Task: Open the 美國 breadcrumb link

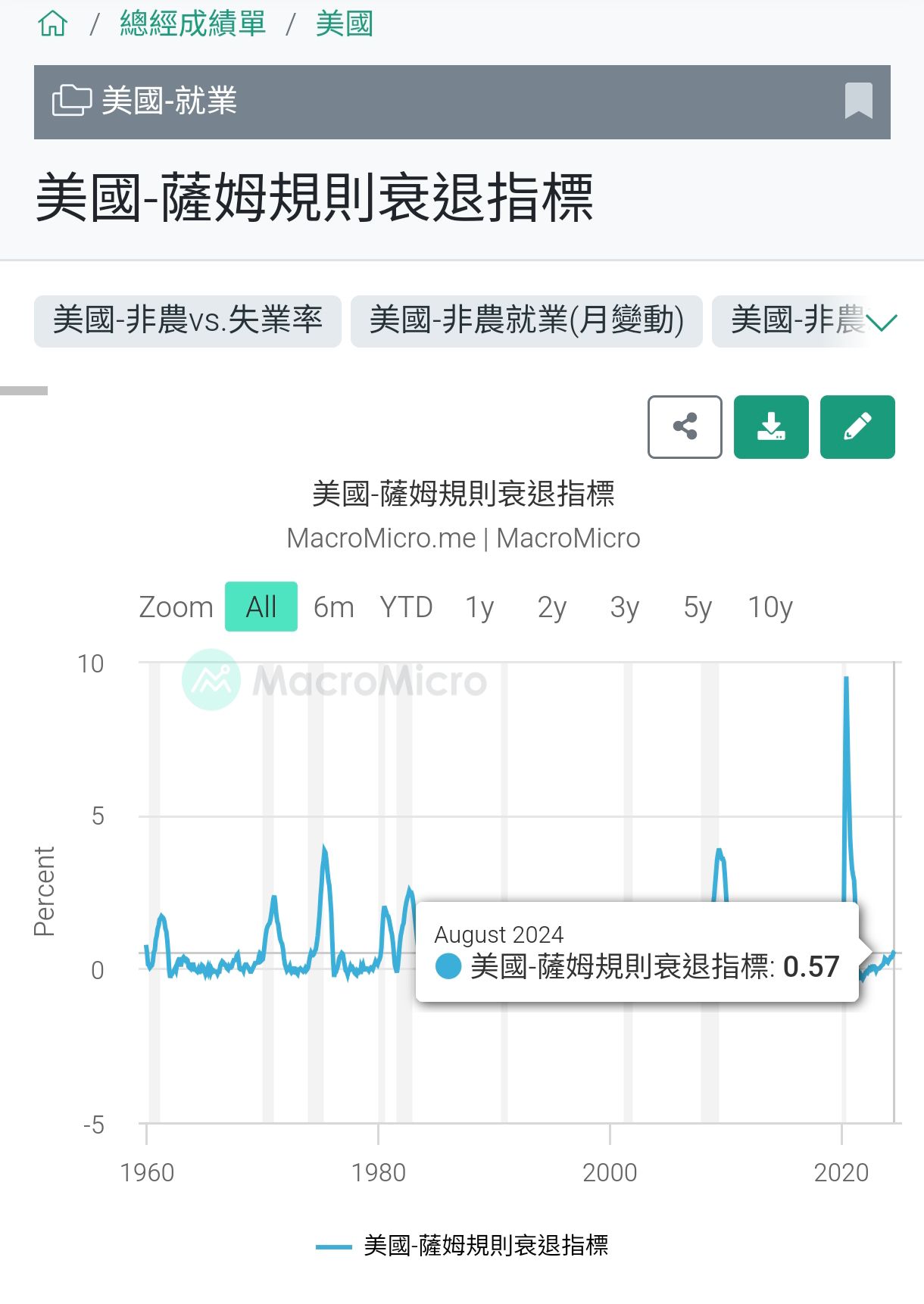Action: coord(345,24)
